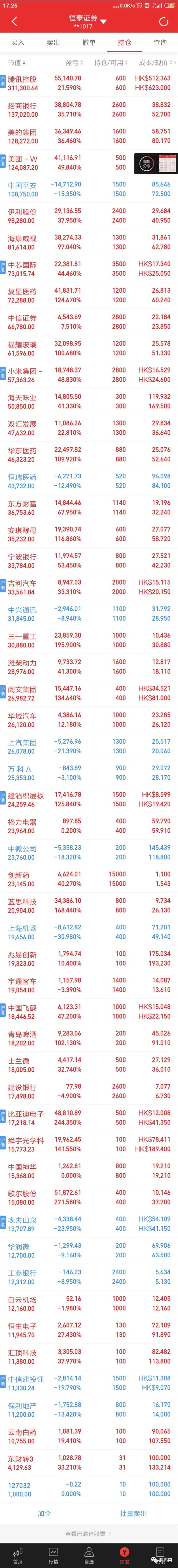This screenshot has width=178, height=1568.
Task: Open the 撤单 tab
Action: [x=89, y=43]
